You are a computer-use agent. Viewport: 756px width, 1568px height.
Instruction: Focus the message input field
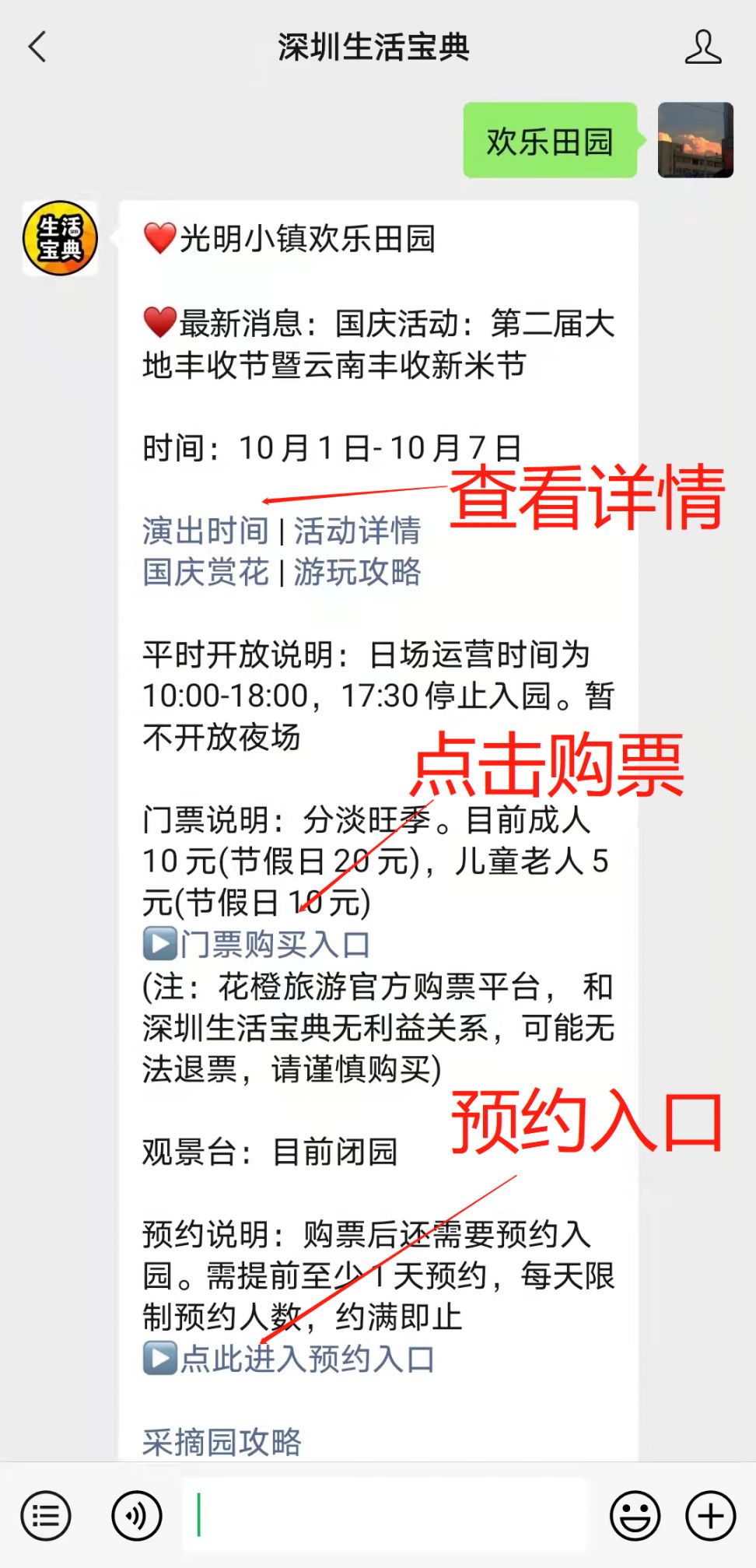coord(385,1515)
